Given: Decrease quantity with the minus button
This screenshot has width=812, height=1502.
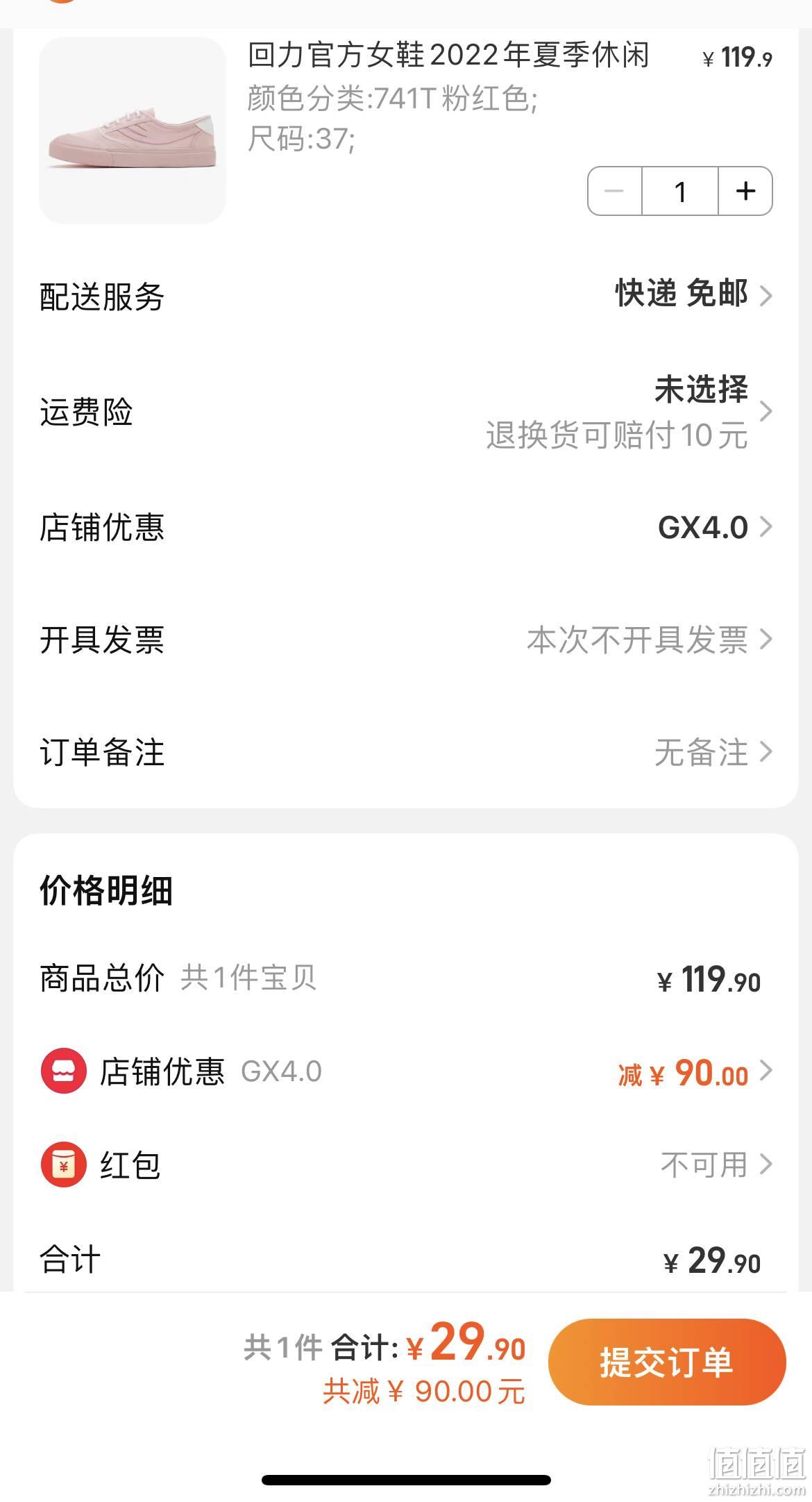Looking at the screenshot, I should click(615, 191).
